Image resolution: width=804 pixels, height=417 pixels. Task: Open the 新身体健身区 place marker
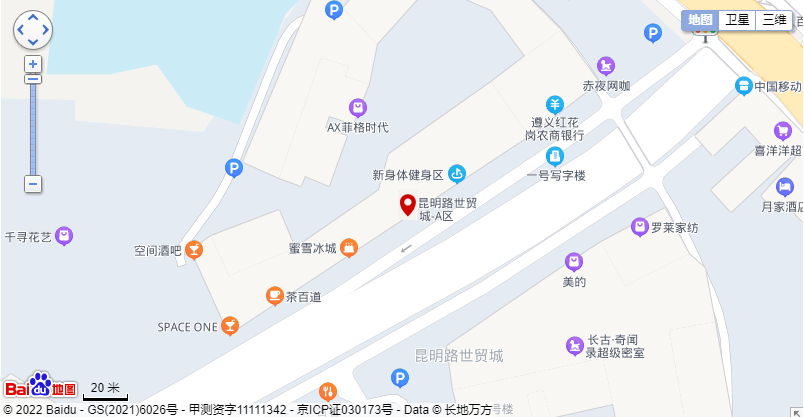[456, 174]
